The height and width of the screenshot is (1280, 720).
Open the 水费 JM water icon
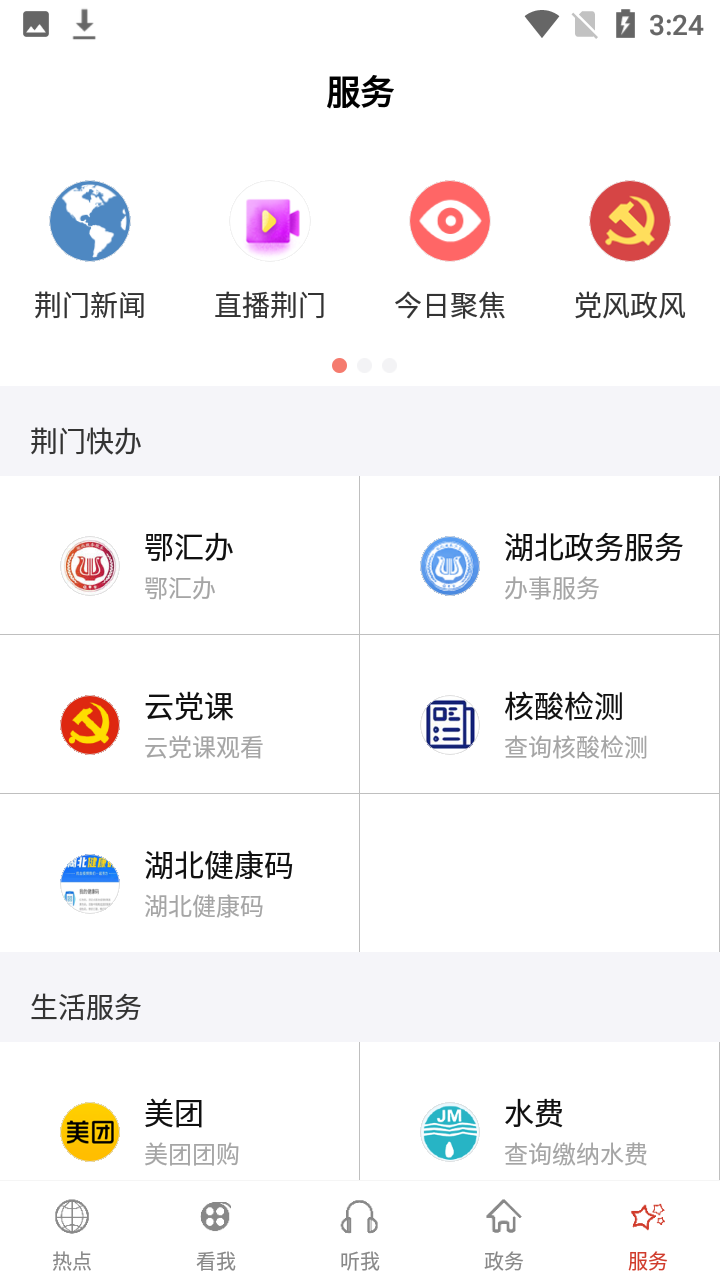point(450,1131)
